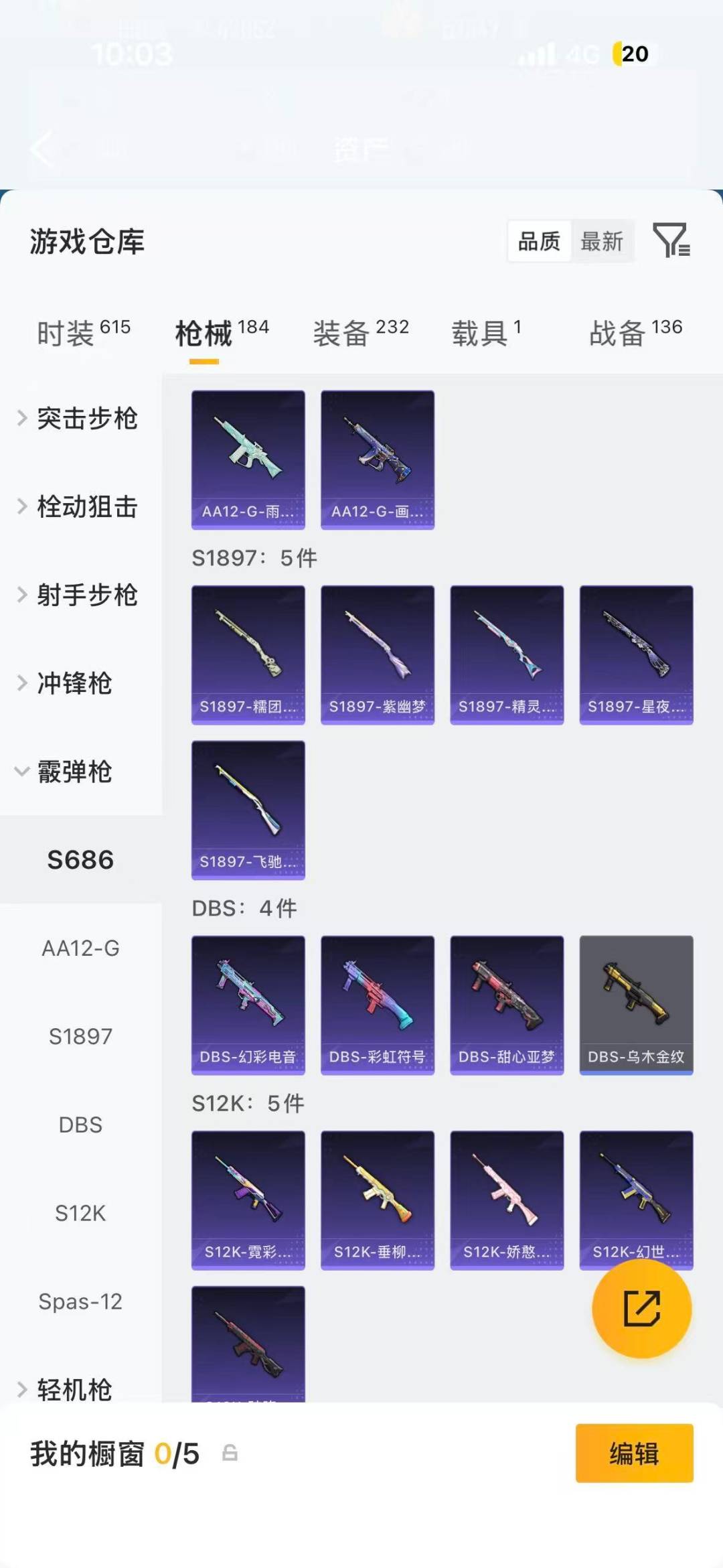723x1568 pixels.
Task: Open the DBS category in the sidebar
Action: pos(80,1124)
